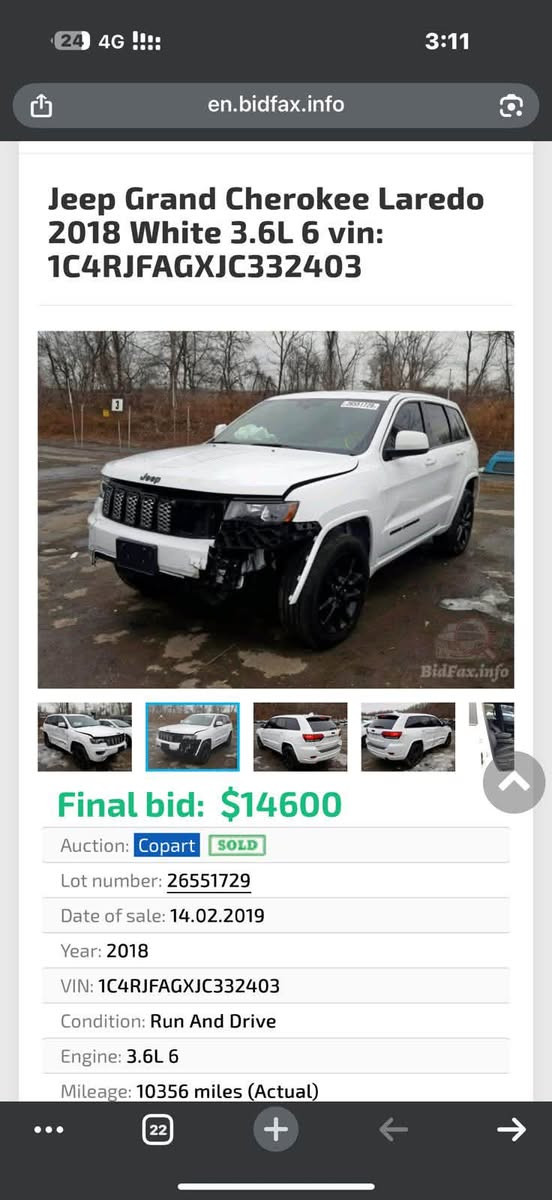Tap the share icon in address bar
The height and width of the screenshot is (1200, 552).
[x=41, y=105]
